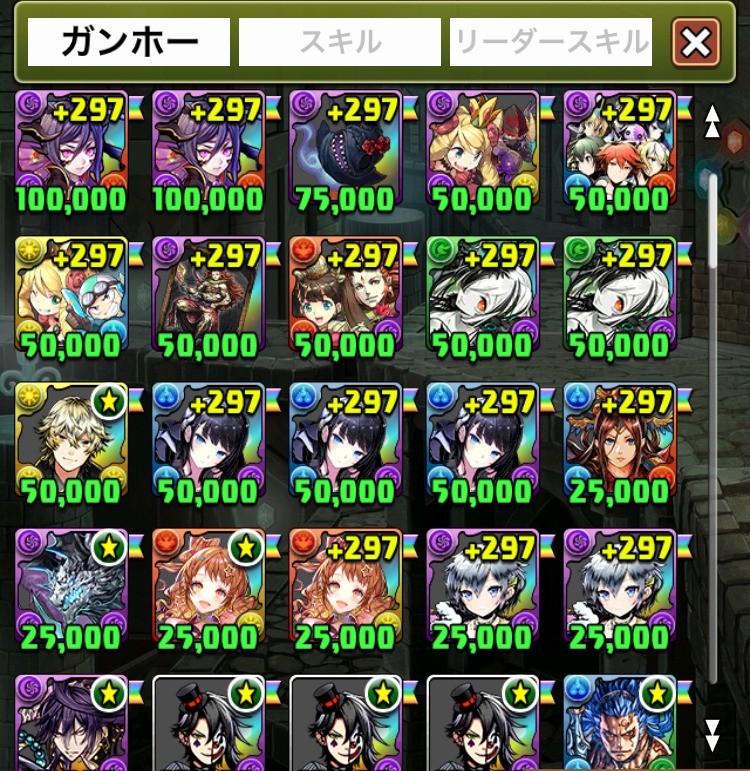Screen dimensions: 750x771
Task: Select the 50,000 fire pair monster card
Action: click(346, 296)
